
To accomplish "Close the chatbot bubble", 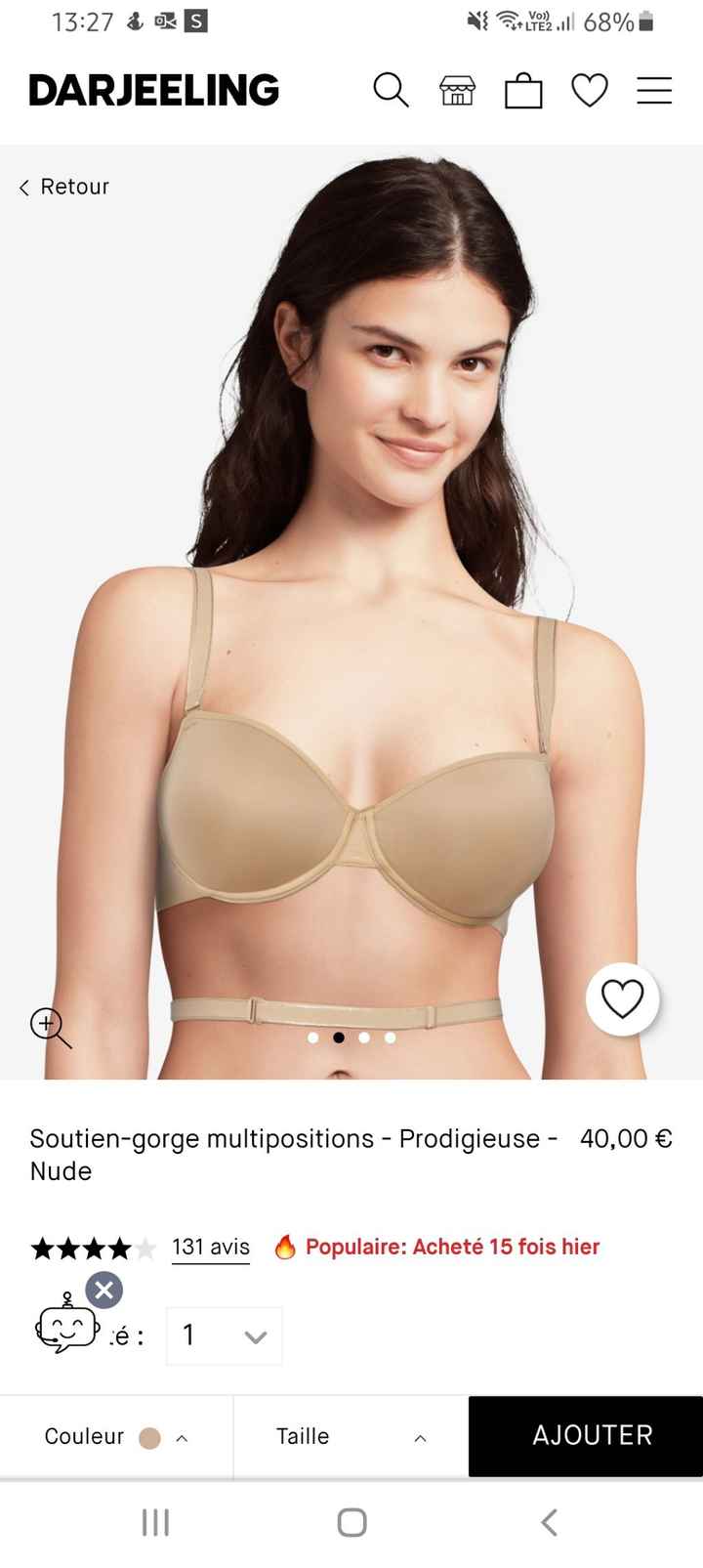I will (x=104, y=1290).
